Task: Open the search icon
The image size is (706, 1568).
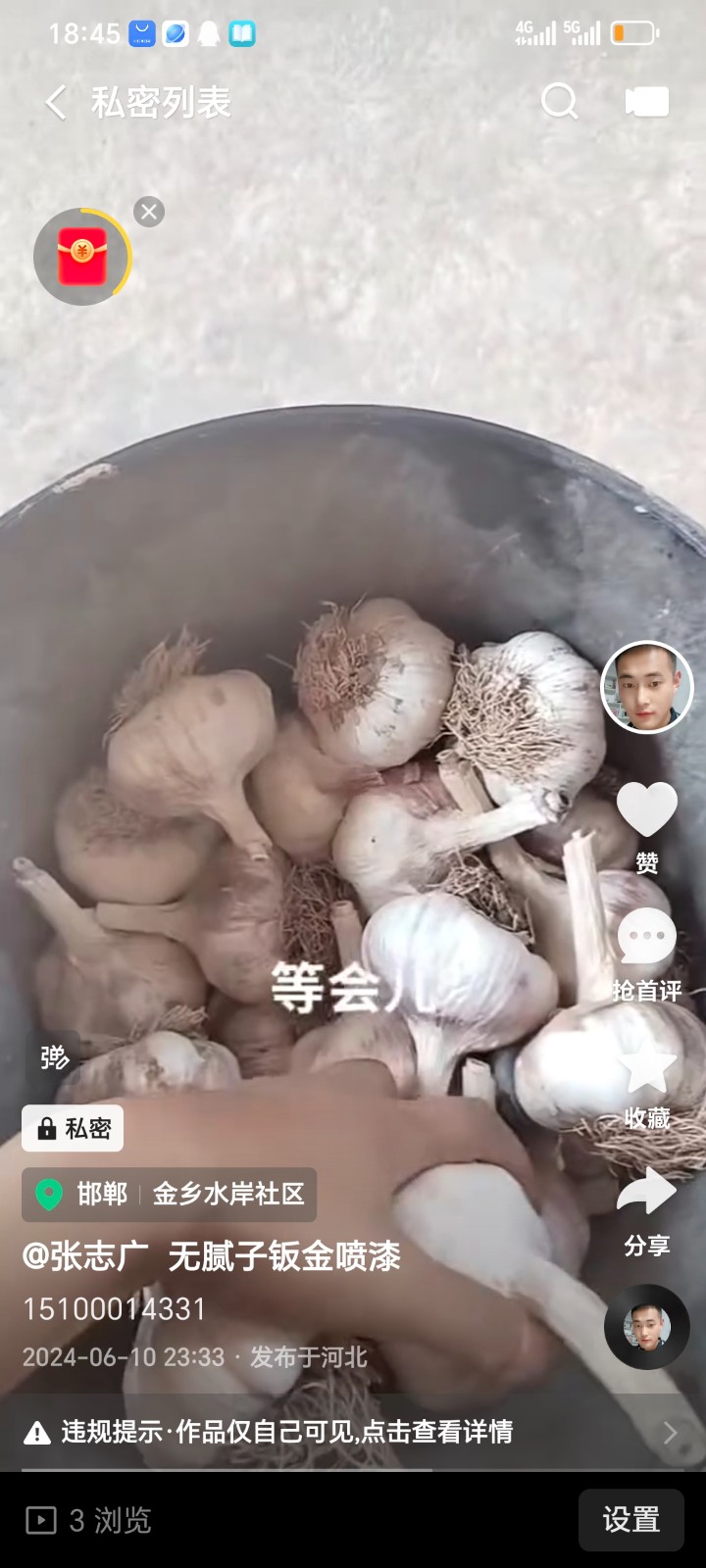Action: pos(559,101)
